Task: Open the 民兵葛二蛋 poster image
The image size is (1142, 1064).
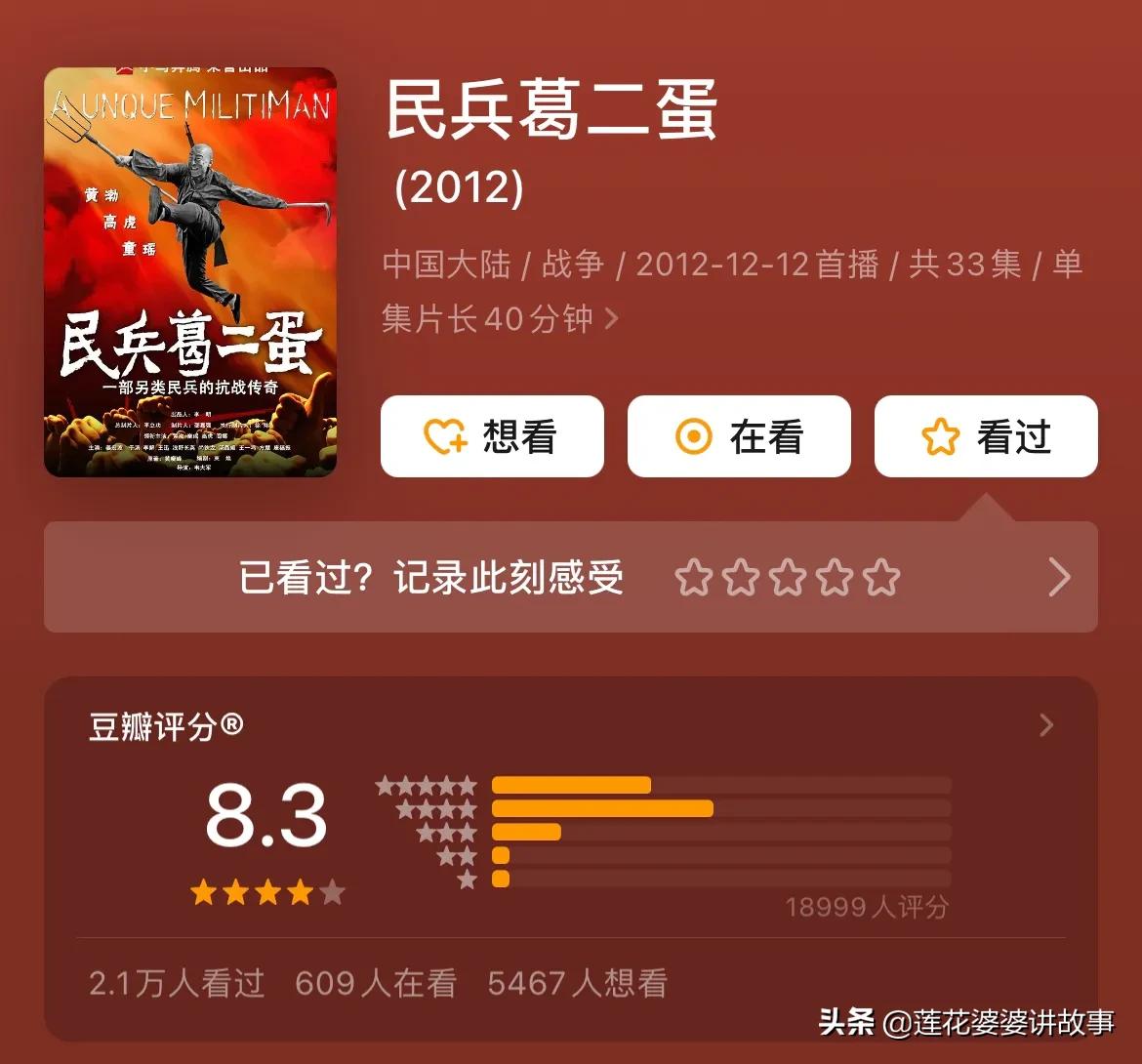Action: click(x=190, y=272)
